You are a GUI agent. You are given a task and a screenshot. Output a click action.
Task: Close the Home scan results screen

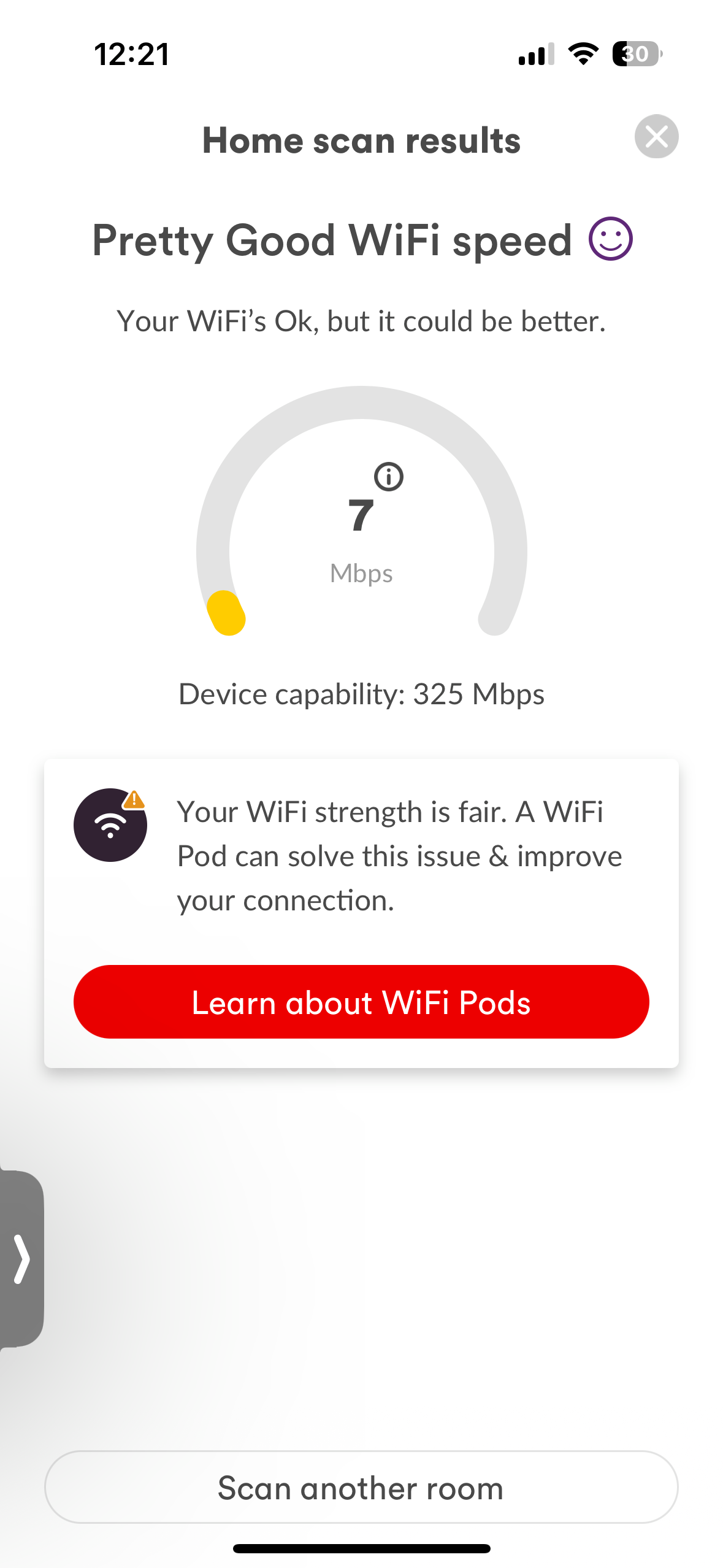click(x=656, y=136)
